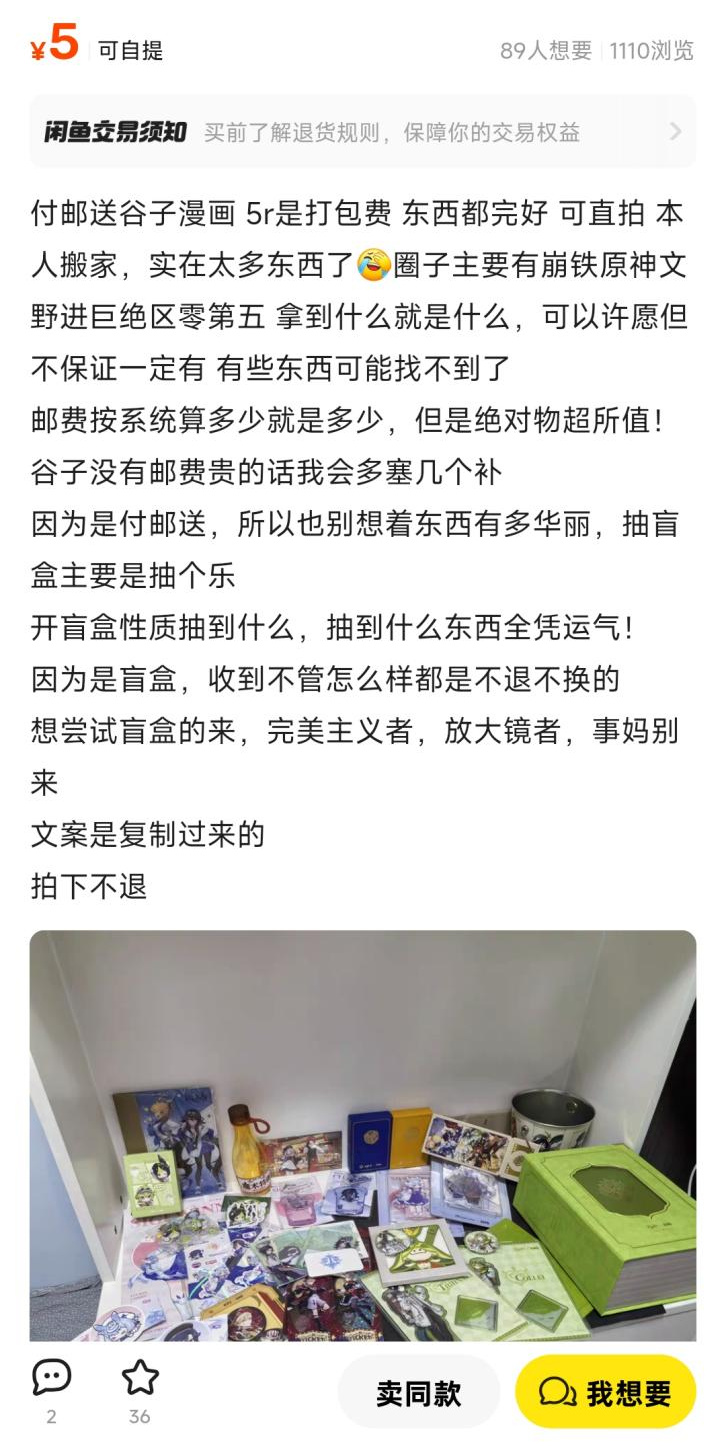Favorite this listing with the star icon
This screenshot has width=727, height=1446.
tap(140, 1380)
